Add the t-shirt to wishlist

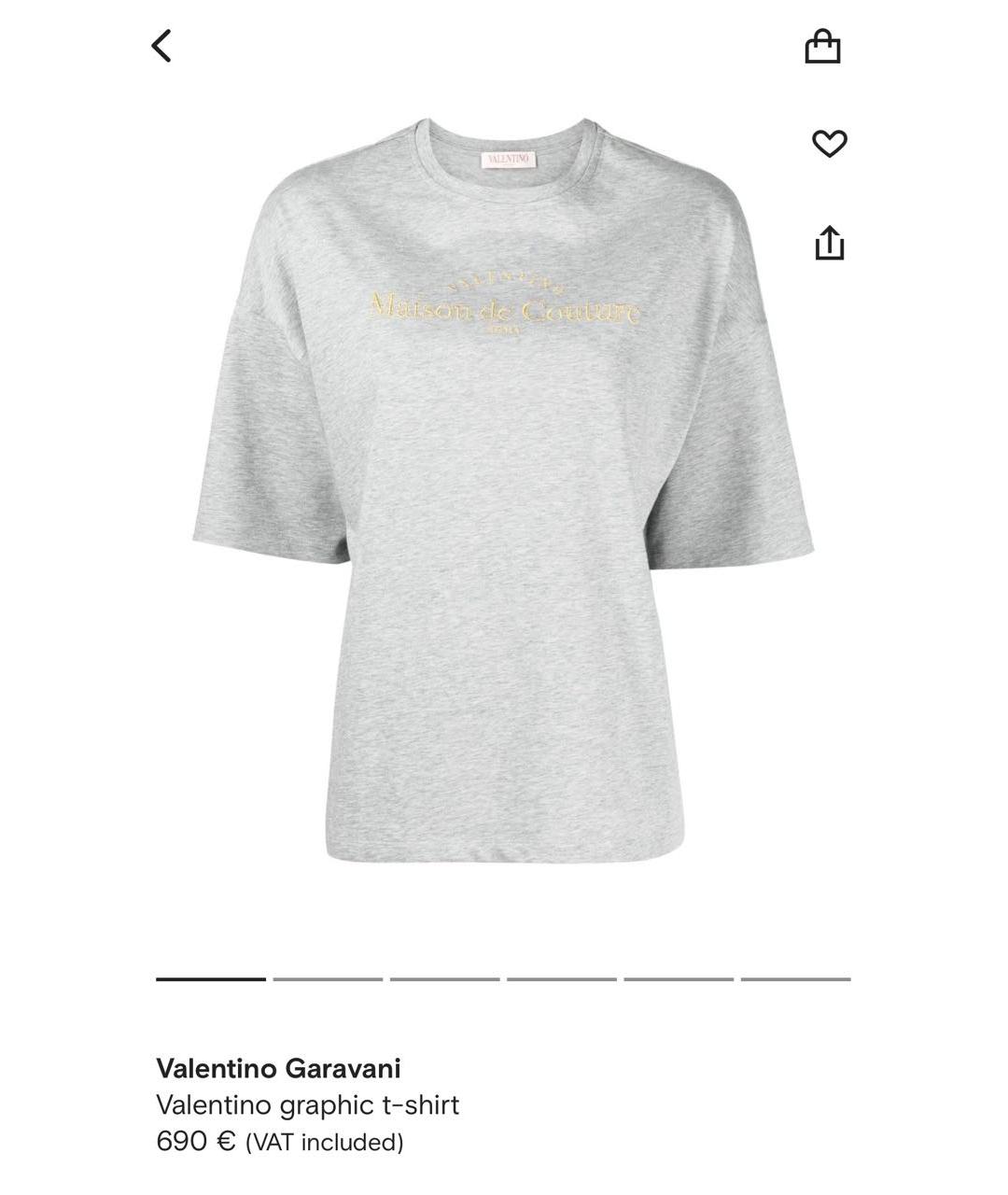pyautogui.click(x=829, y=144)
